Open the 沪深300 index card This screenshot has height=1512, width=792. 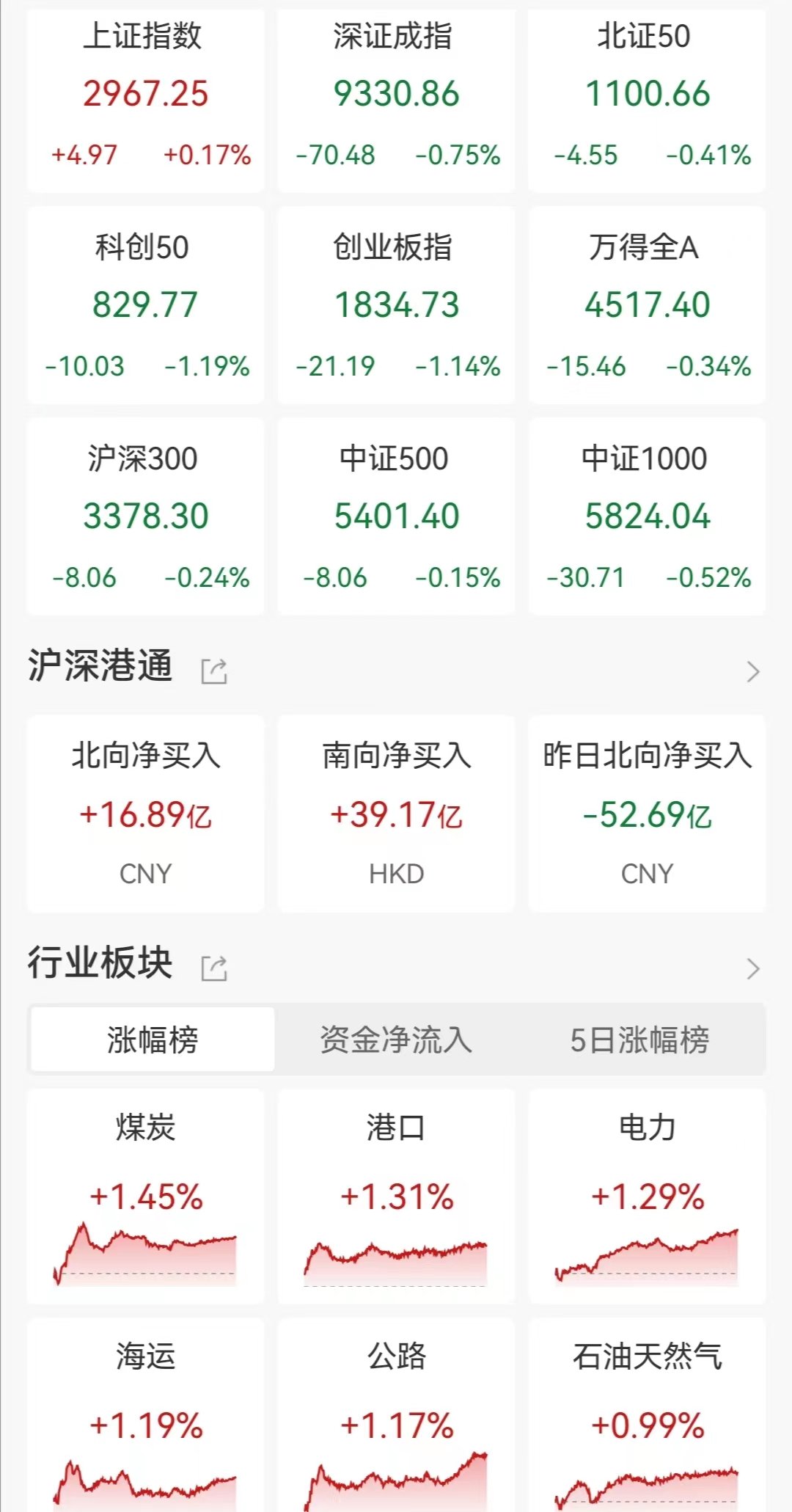coord(145,516)
